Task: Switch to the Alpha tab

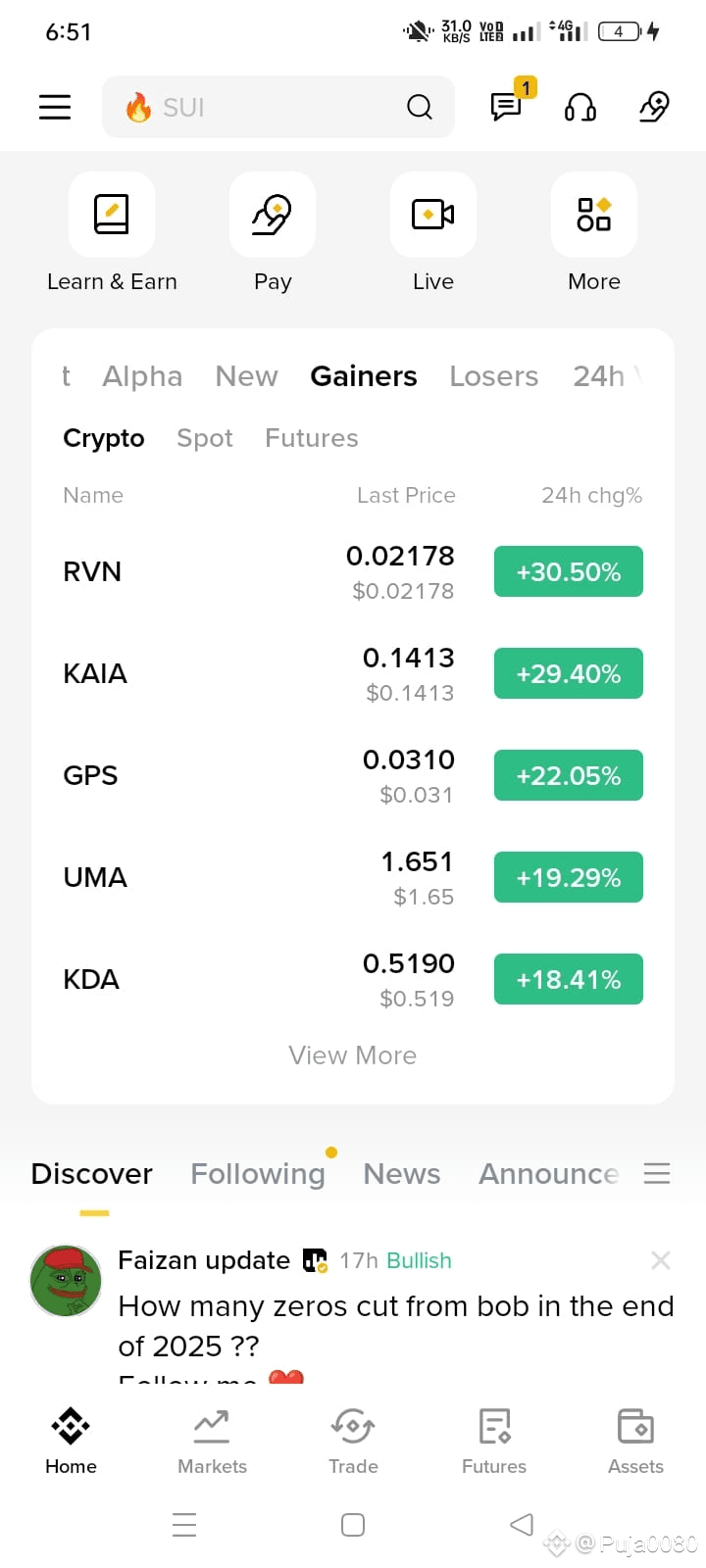Action: coord(142,376)
